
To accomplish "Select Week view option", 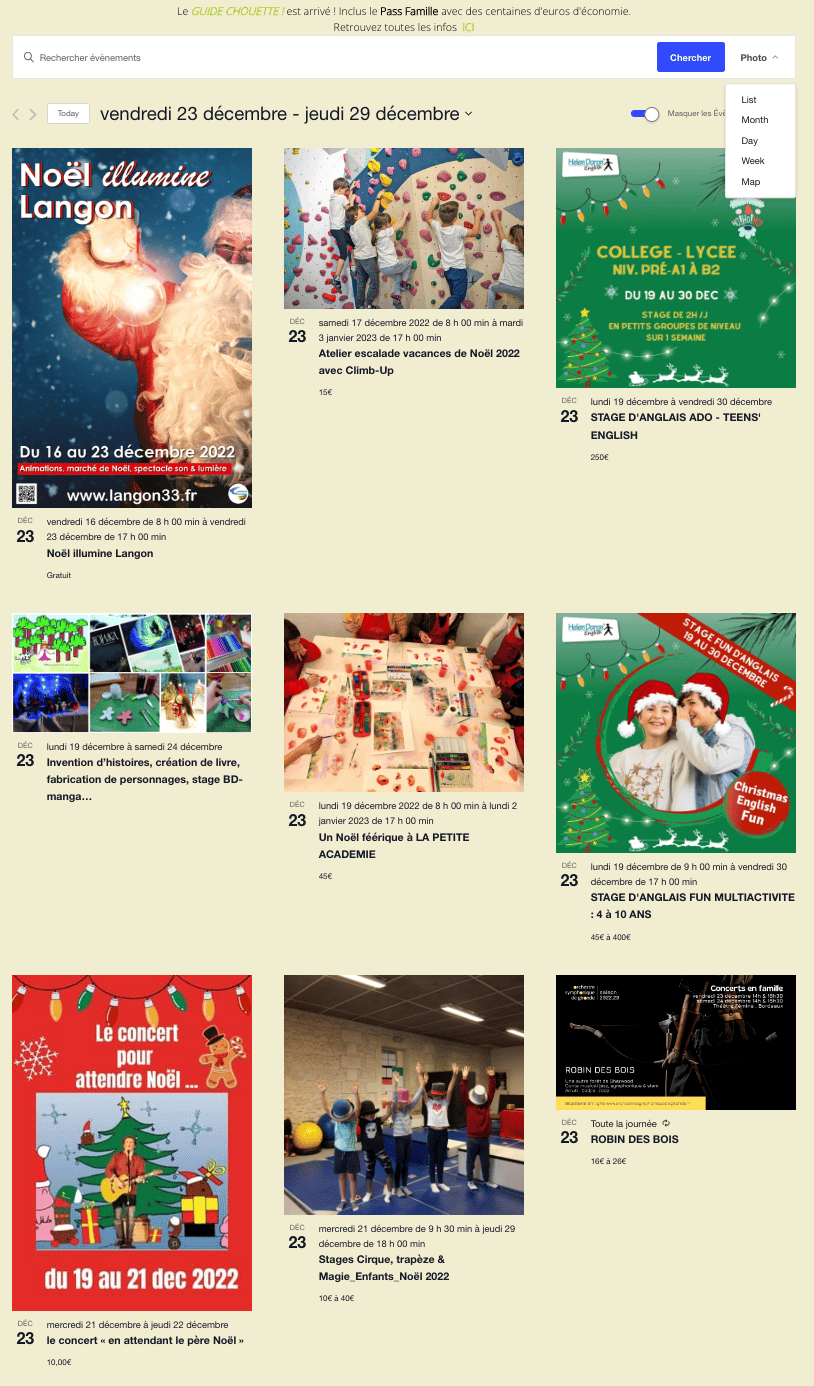I will click(752, 161).
